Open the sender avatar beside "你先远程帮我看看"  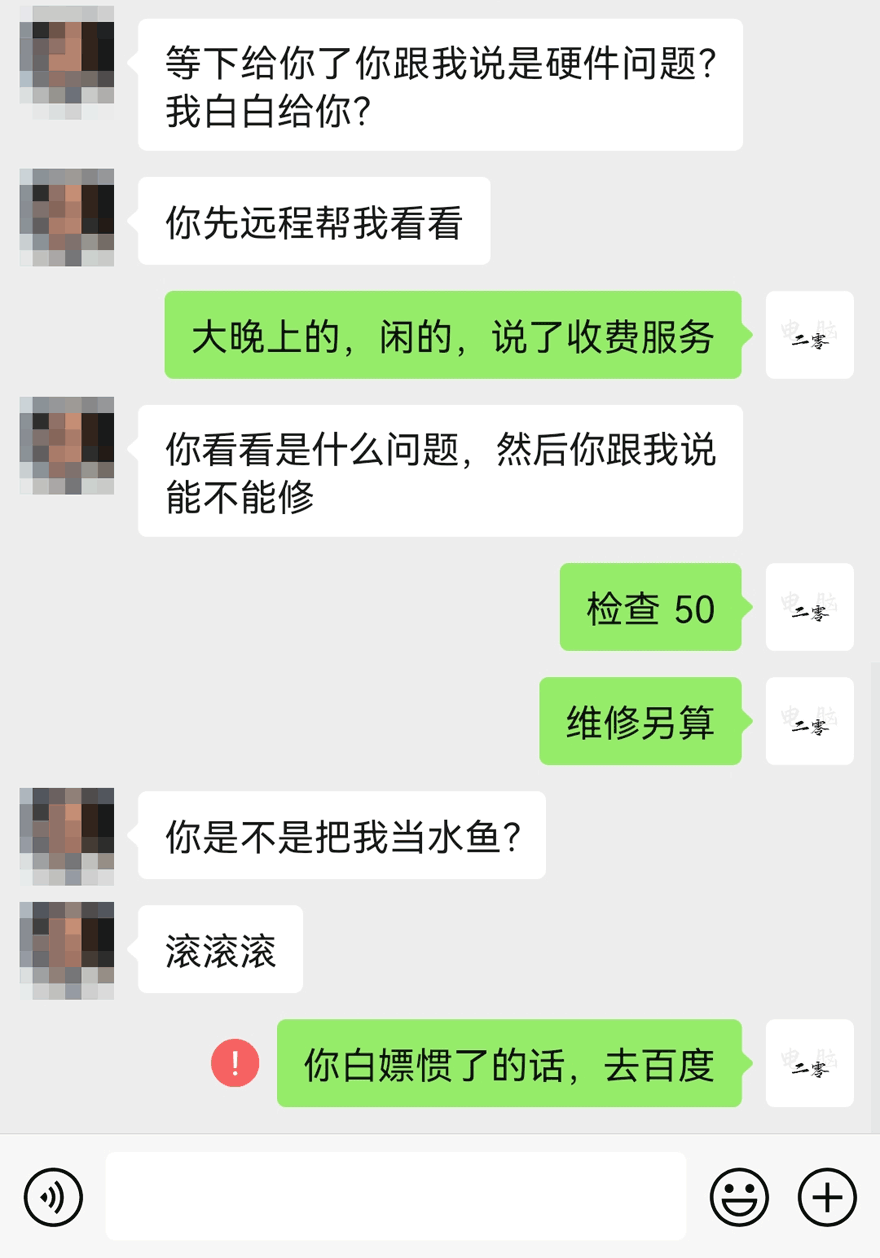[67, 218]
